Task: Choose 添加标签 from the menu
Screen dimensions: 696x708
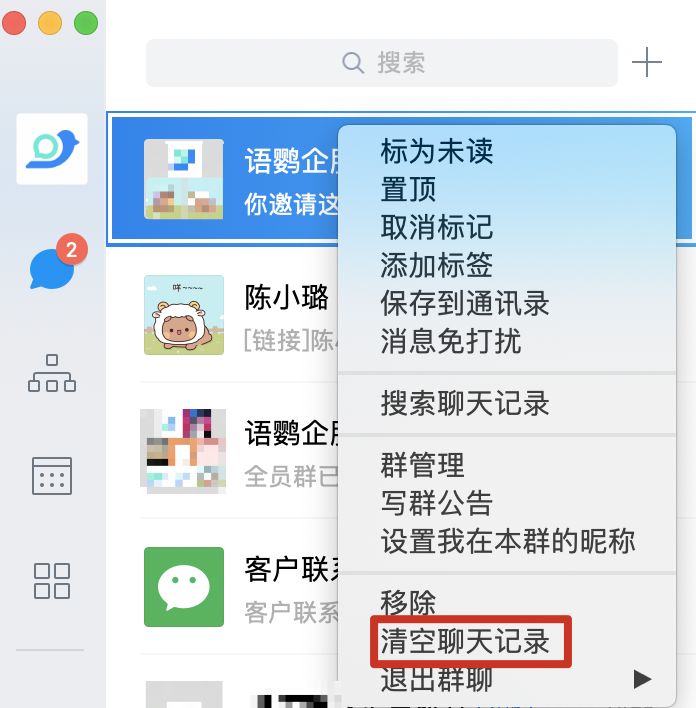Action: [x=437, y=265]
